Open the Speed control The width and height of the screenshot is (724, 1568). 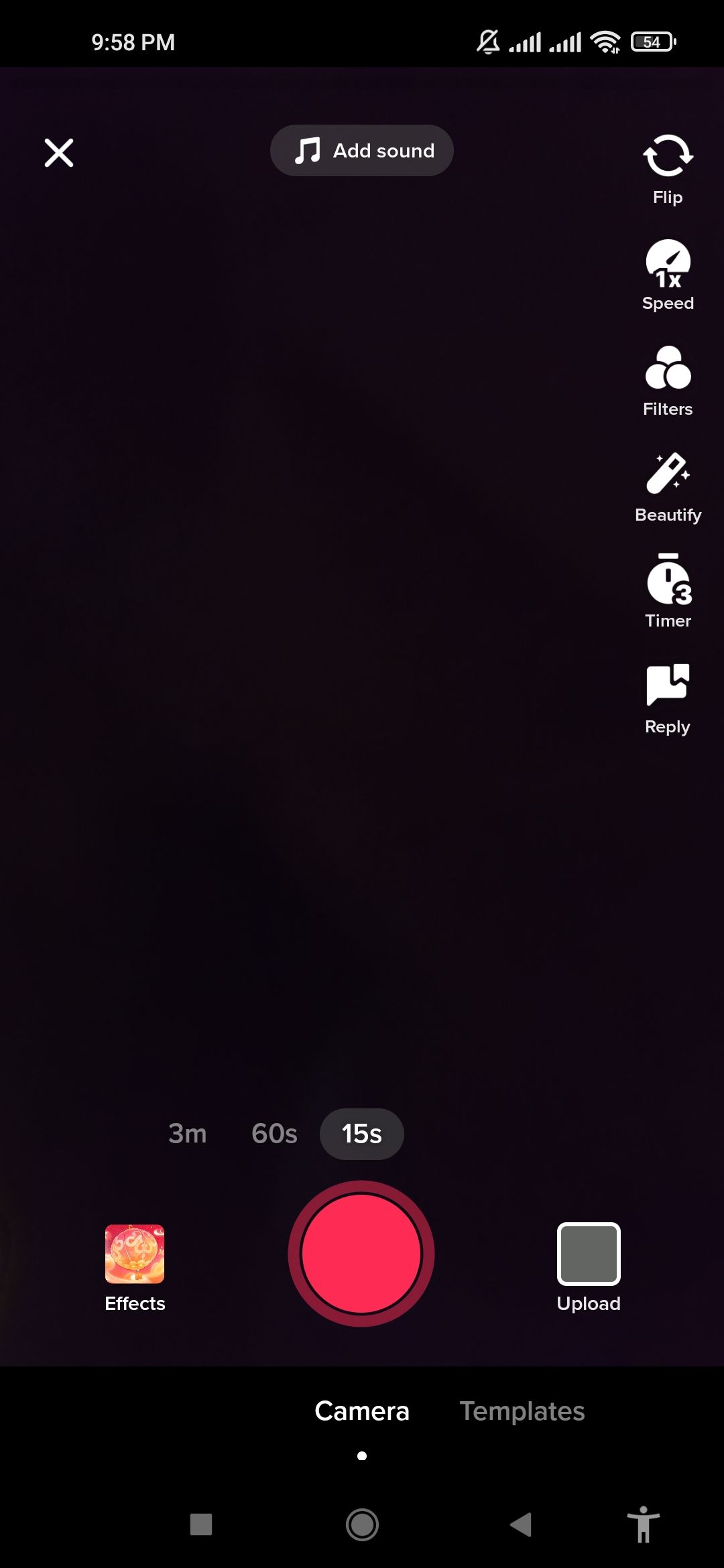pos(668,275)
